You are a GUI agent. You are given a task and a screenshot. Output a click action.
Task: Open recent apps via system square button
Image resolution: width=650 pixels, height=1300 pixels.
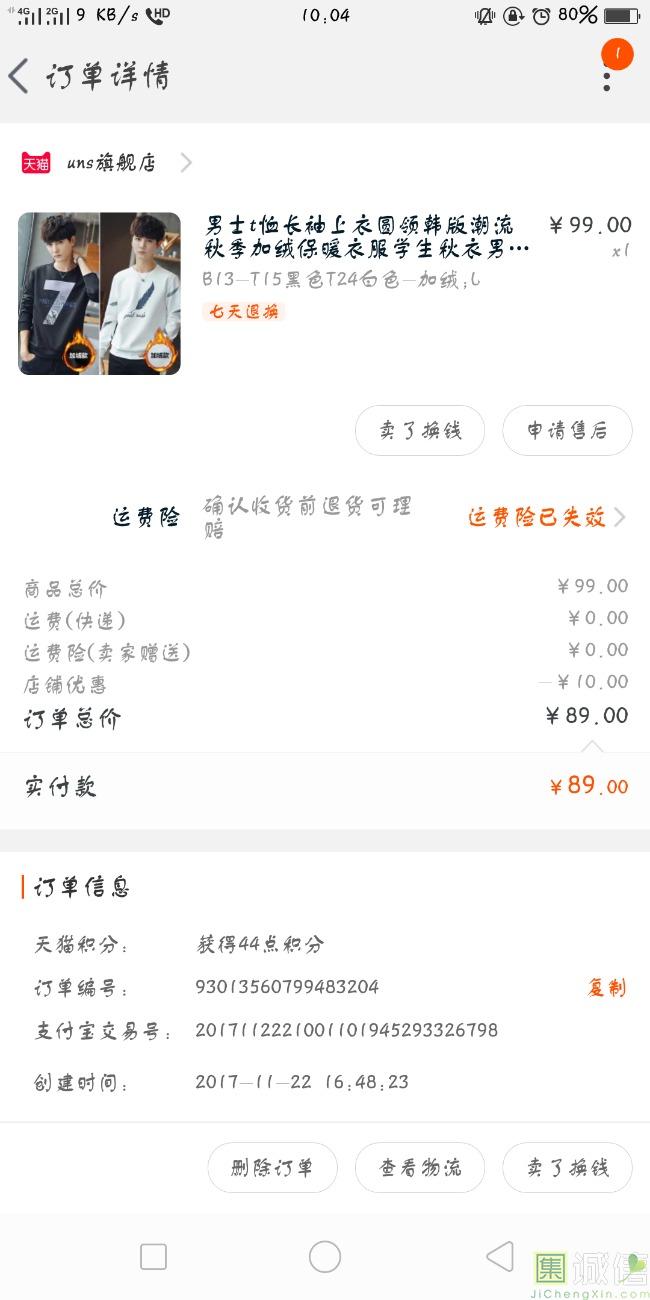[153, 1257]
